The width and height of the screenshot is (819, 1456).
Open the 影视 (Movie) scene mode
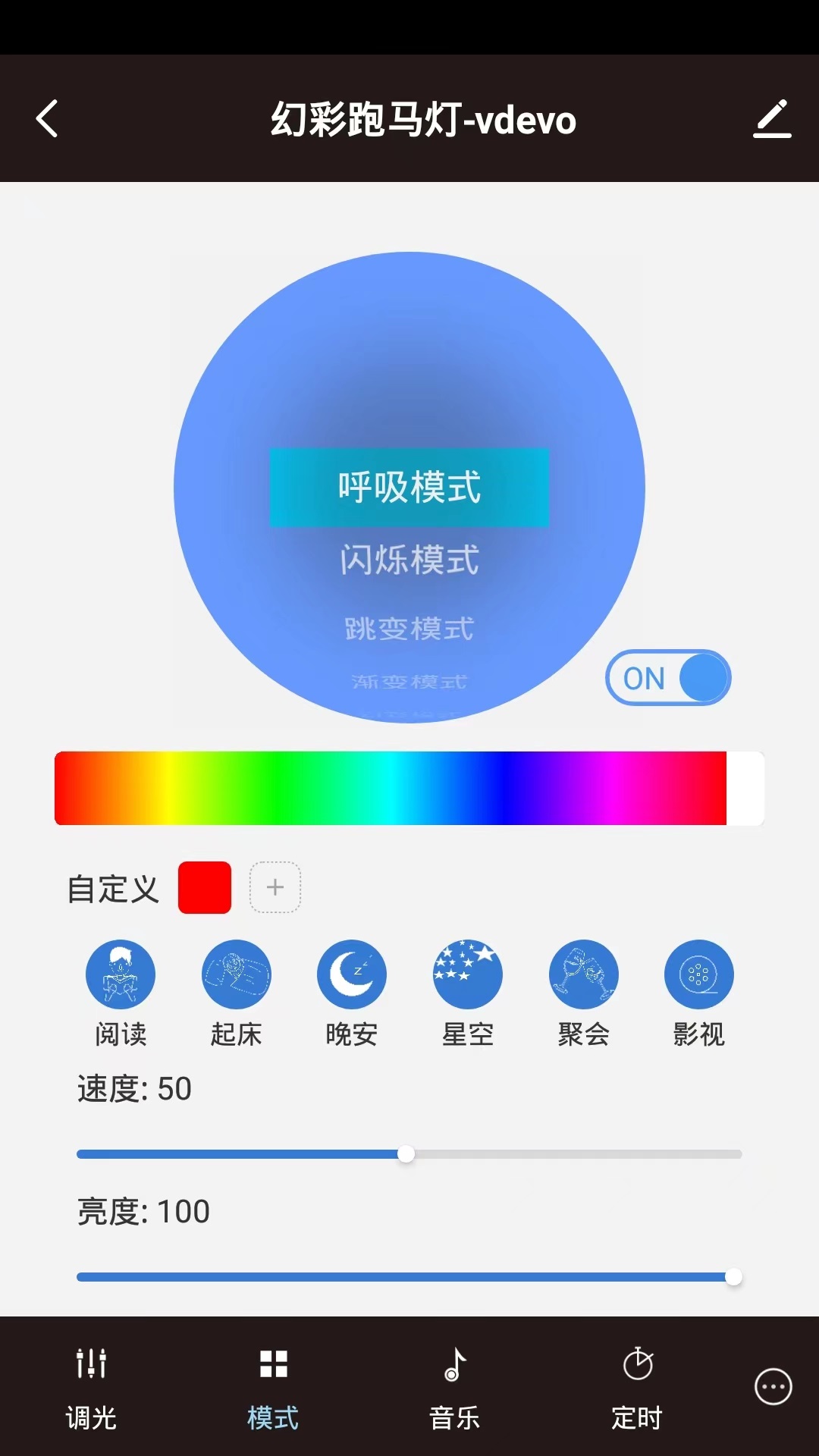tap(698, 974)
